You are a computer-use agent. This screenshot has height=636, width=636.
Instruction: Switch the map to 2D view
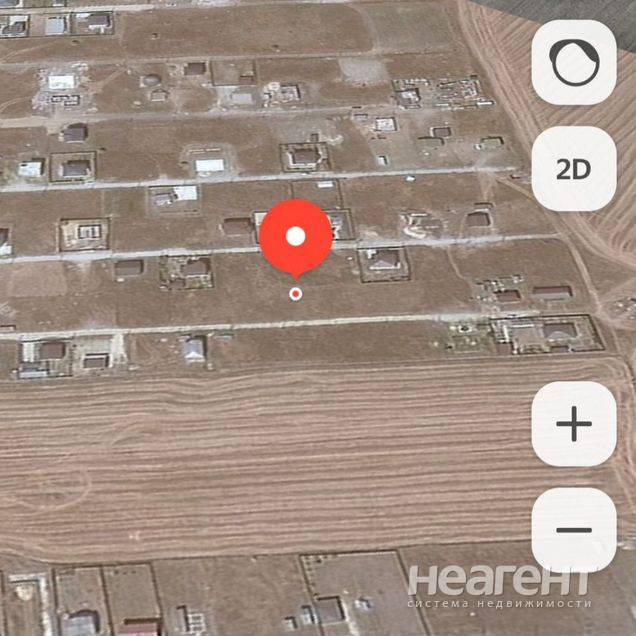[573, 168]
